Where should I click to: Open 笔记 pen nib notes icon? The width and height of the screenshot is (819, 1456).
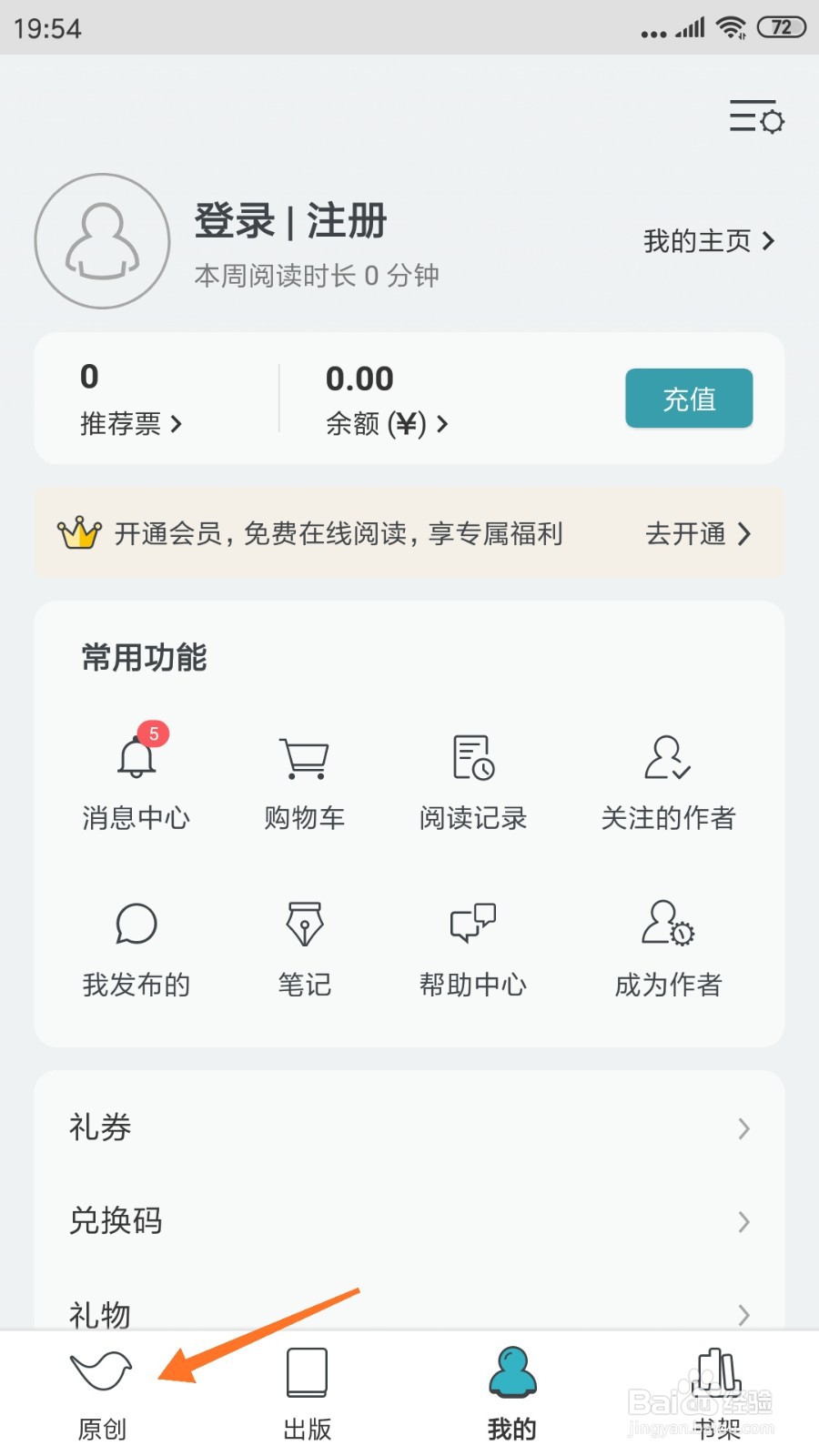(304, 924)
